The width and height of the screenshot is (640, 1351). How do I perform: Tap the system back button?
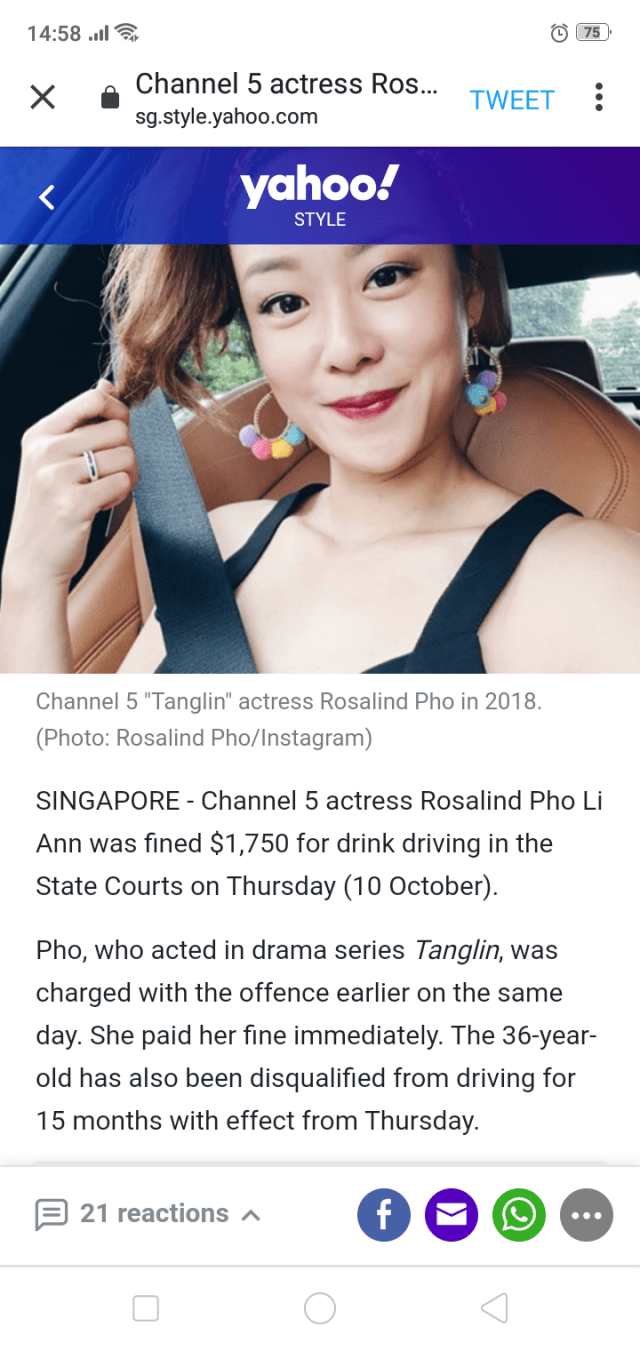pos(494,1308)
